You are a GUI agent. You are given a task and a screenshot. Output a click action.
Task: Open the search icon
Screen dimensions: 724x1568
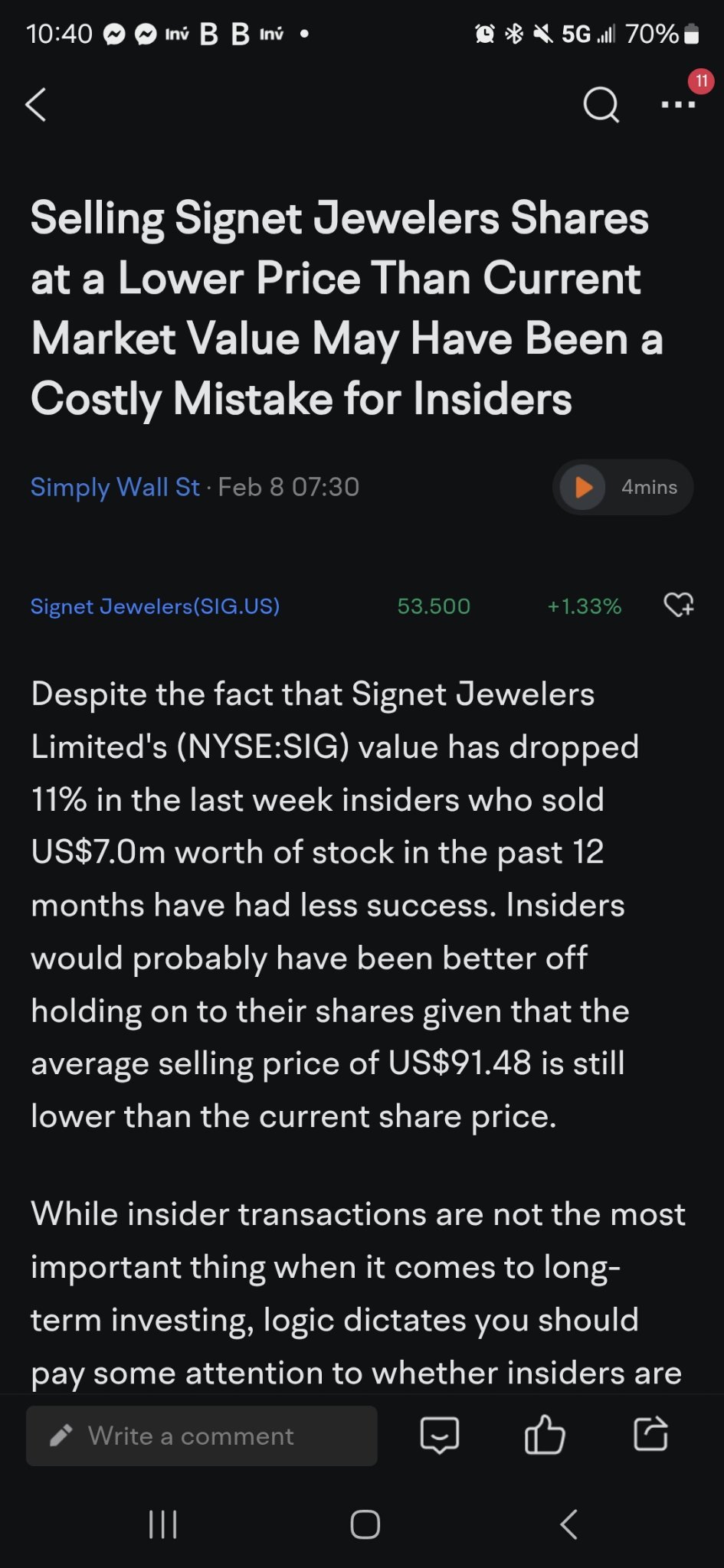coord(601,104)
